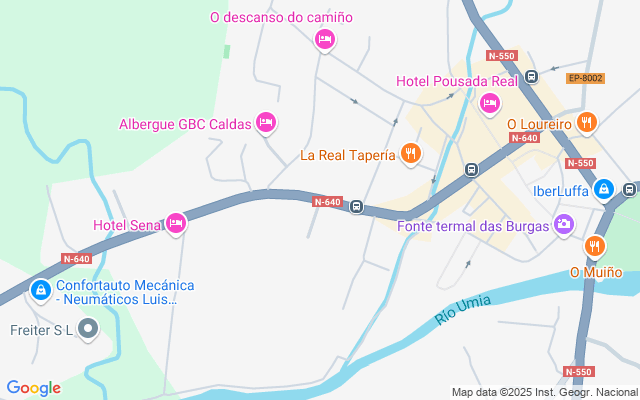View the Fonte termal das Burgas marker
The width and height of the screenshot is (640, 400).
566,224
